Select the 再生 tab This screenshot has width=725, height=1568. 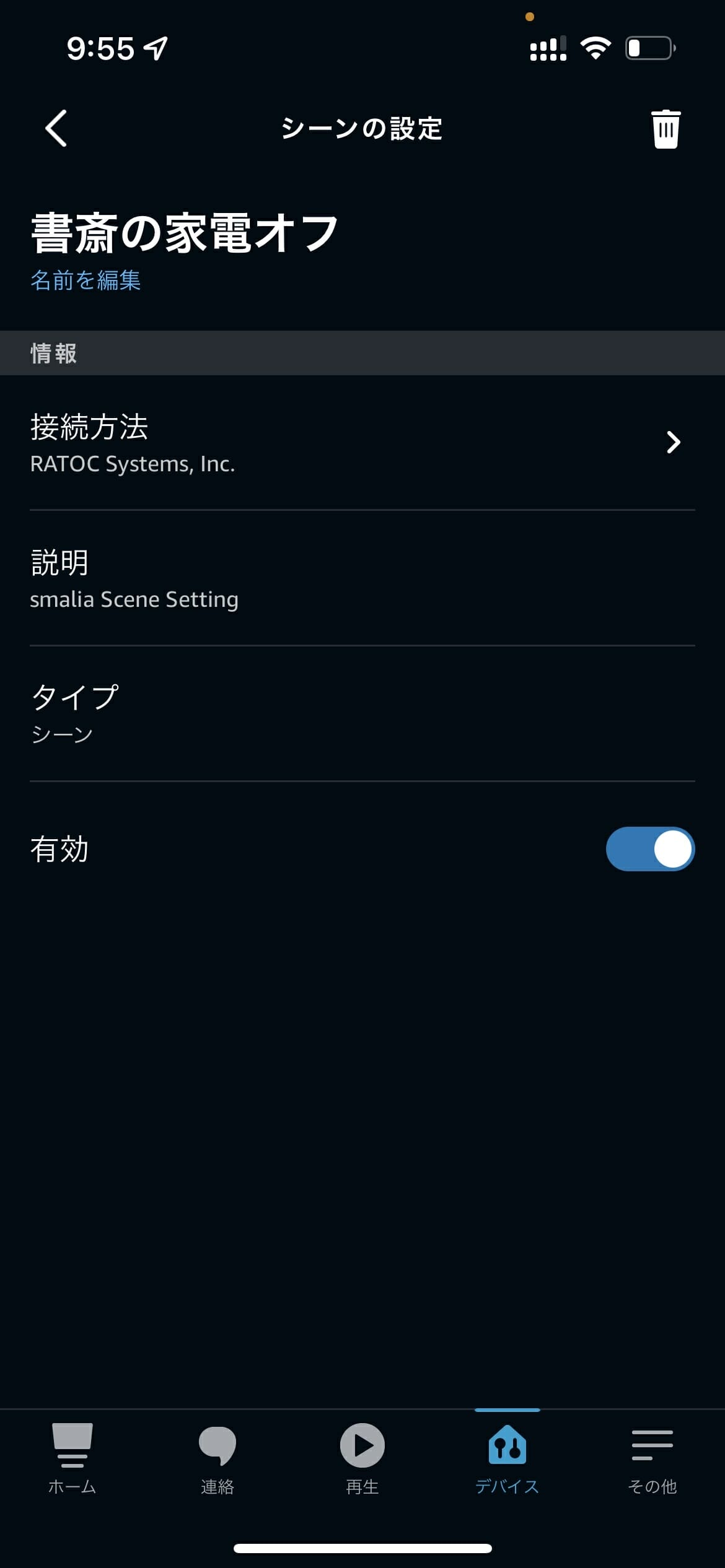coord(362,1458)
